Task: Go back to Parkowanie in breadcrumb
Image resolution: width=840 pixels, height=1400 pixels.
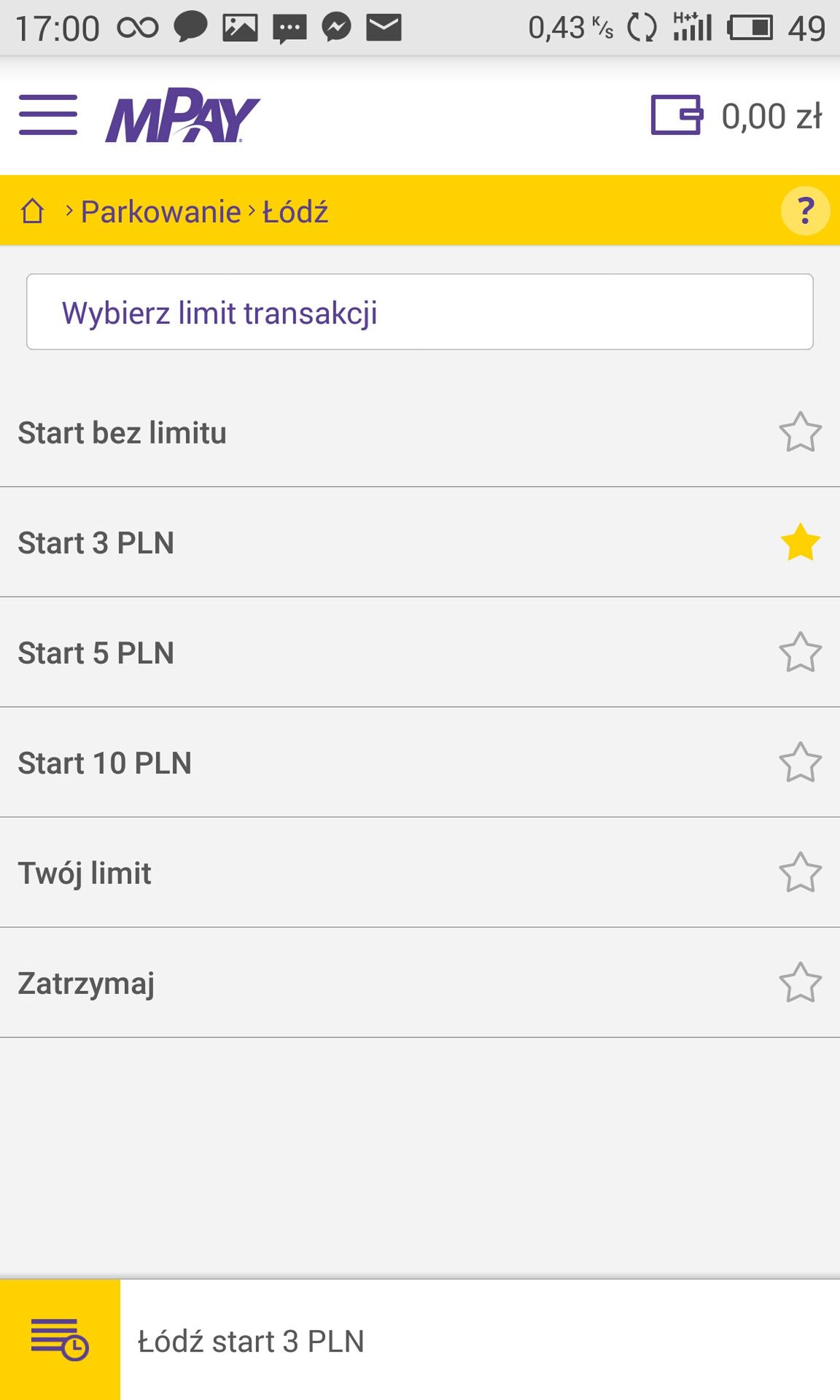Action: (x=160, y=211)
